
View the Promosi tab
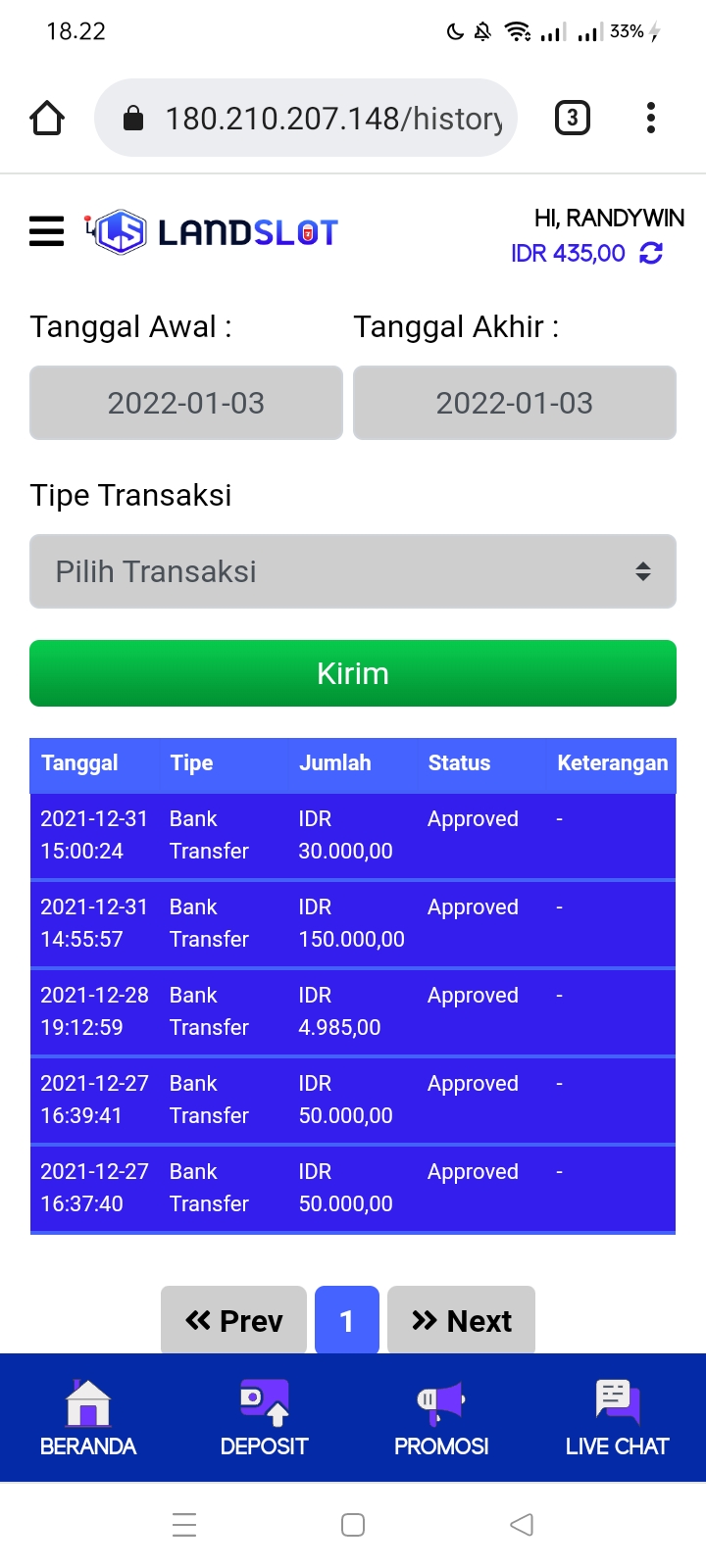click(x=441, y=1417)
